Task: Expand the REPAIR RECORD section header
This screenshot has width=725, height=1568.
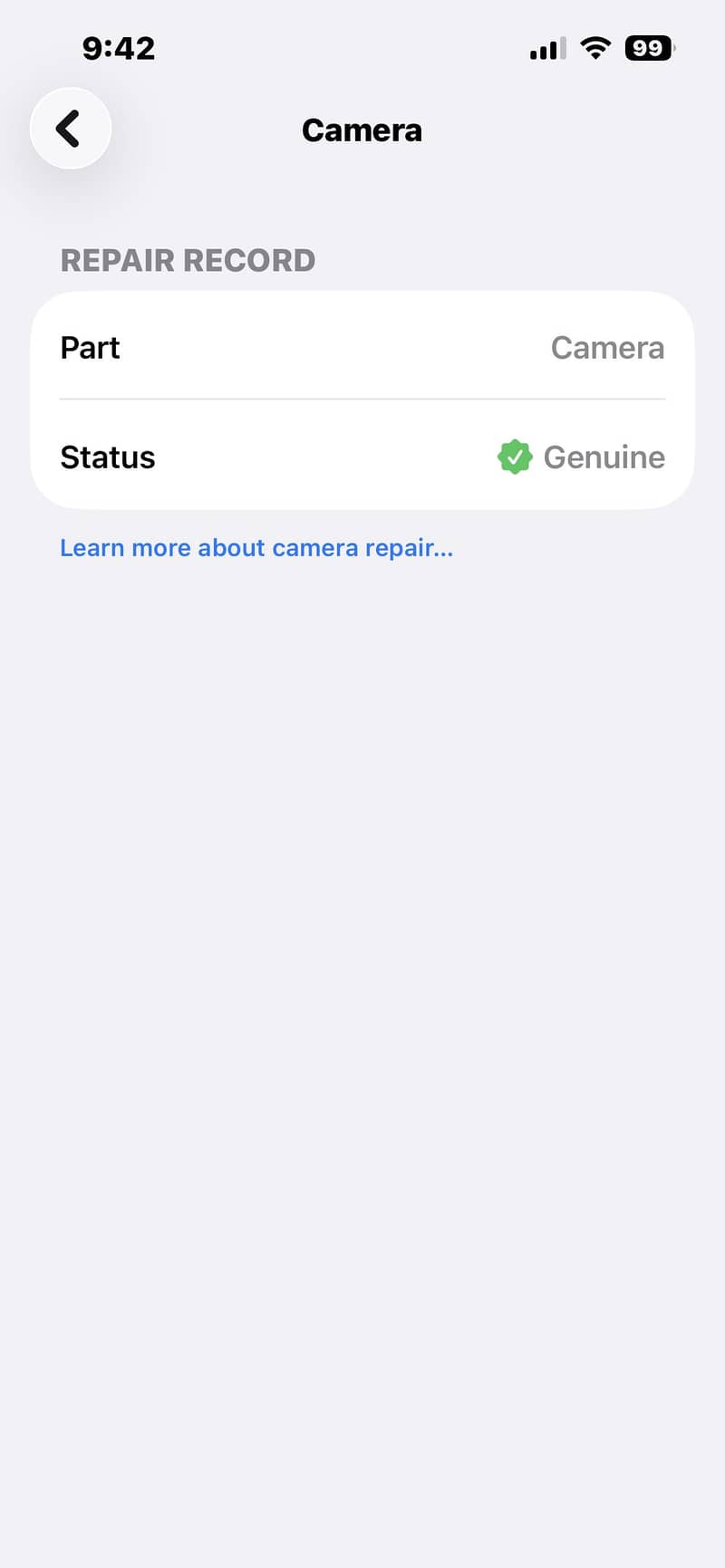Action: [188, 260]
